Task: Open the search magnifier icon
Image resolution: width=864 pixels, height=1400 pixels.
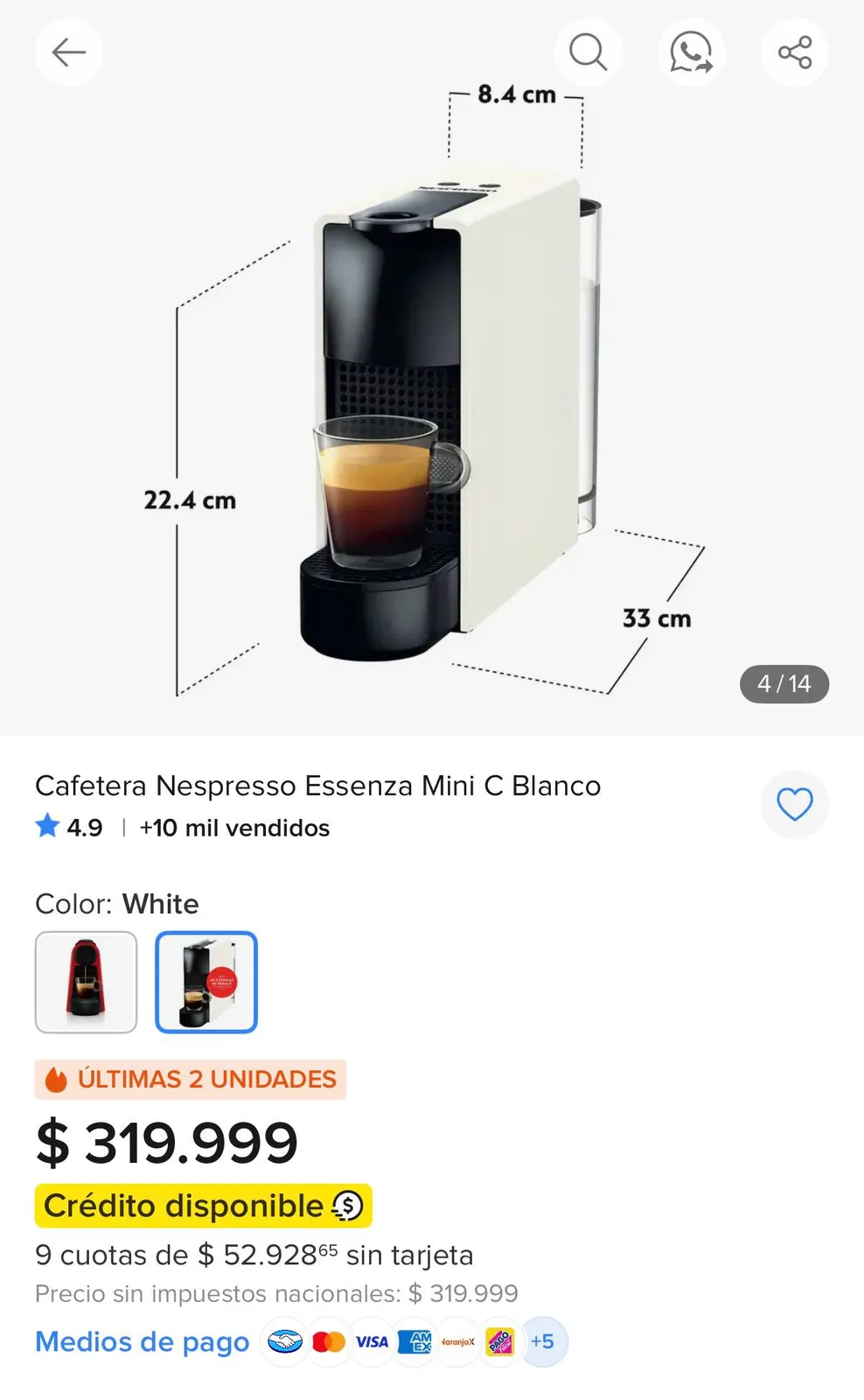Action: coord(588,52)
